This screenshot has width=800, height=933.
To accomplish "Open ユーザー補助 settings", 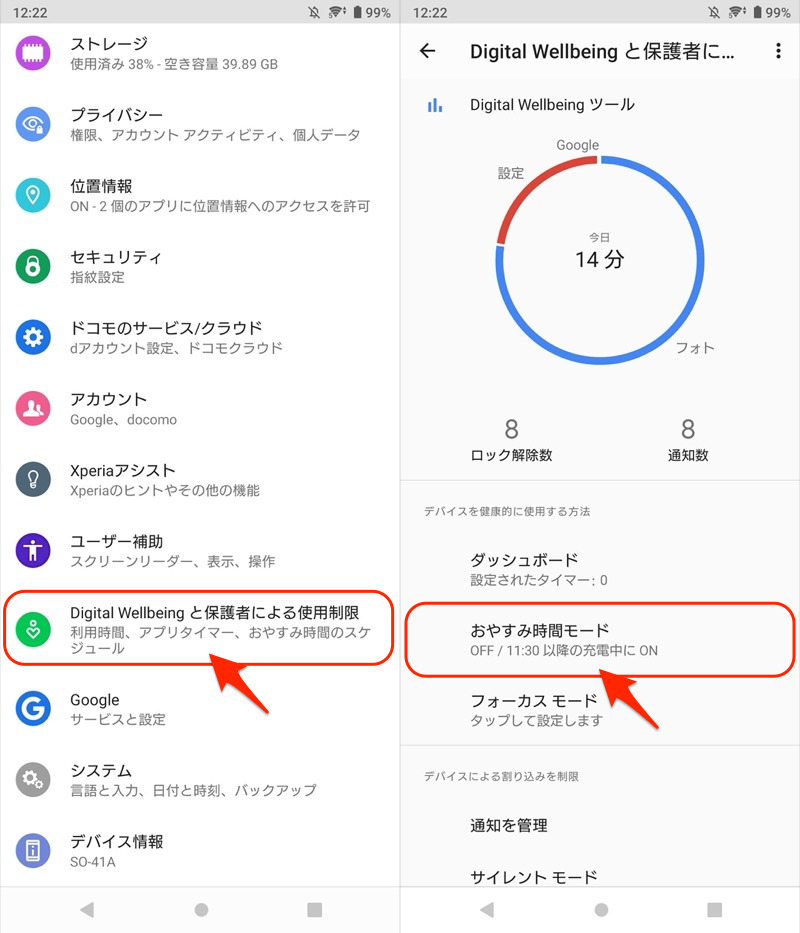I will 200,550.
